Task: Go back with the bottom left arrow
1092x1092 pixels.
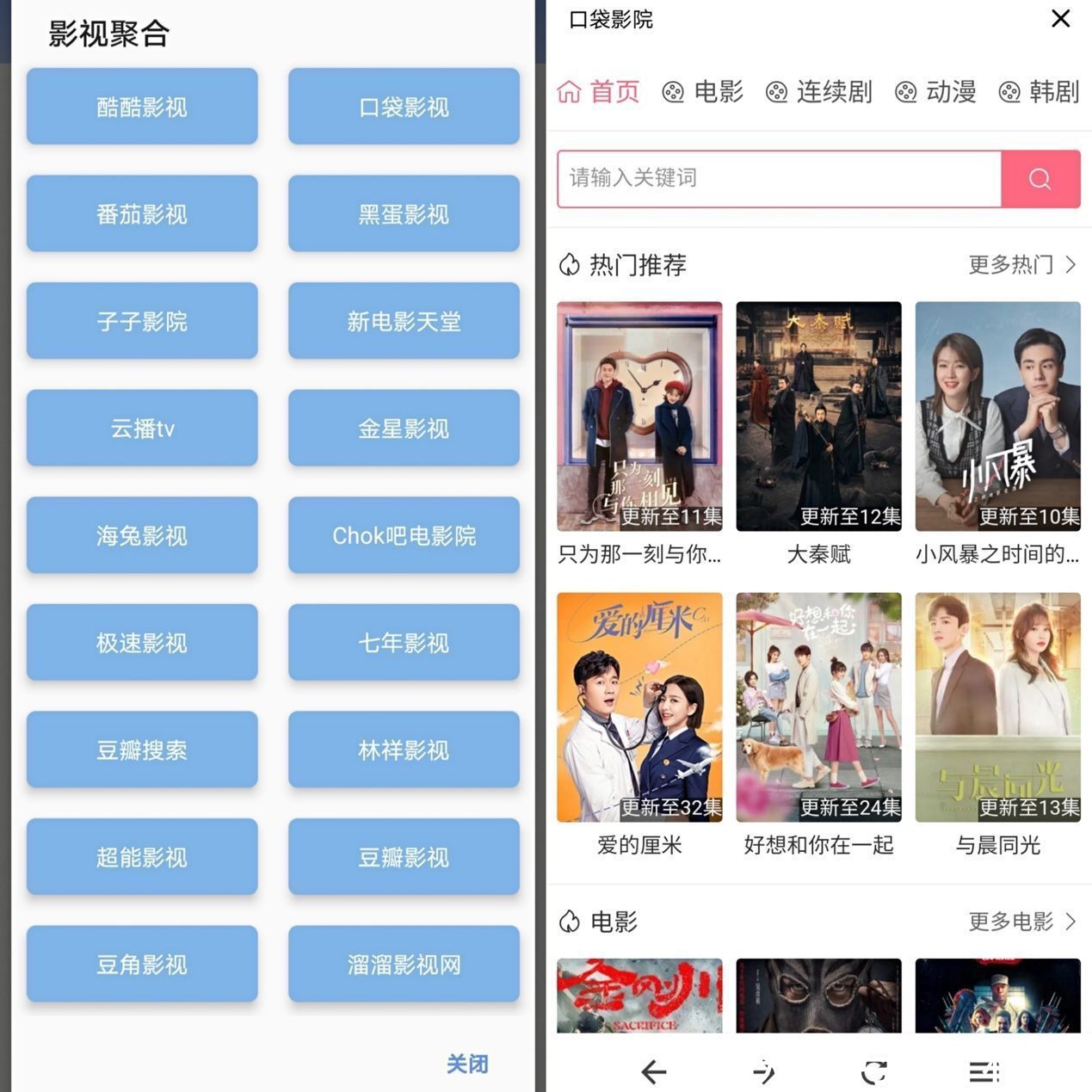Action: pos(654,1071)
